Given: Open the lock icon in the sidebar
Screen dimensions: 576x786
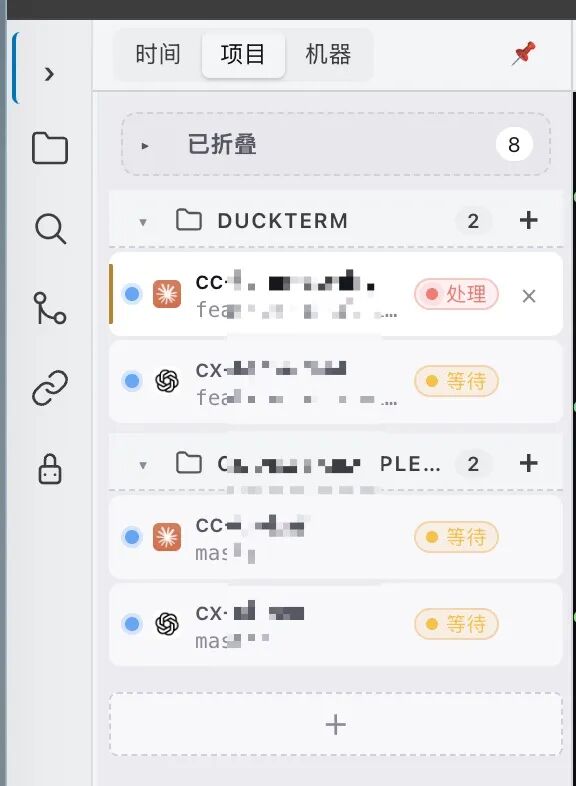Looking at the screenshot, I should pyautogui.click(x=50, y=469).
